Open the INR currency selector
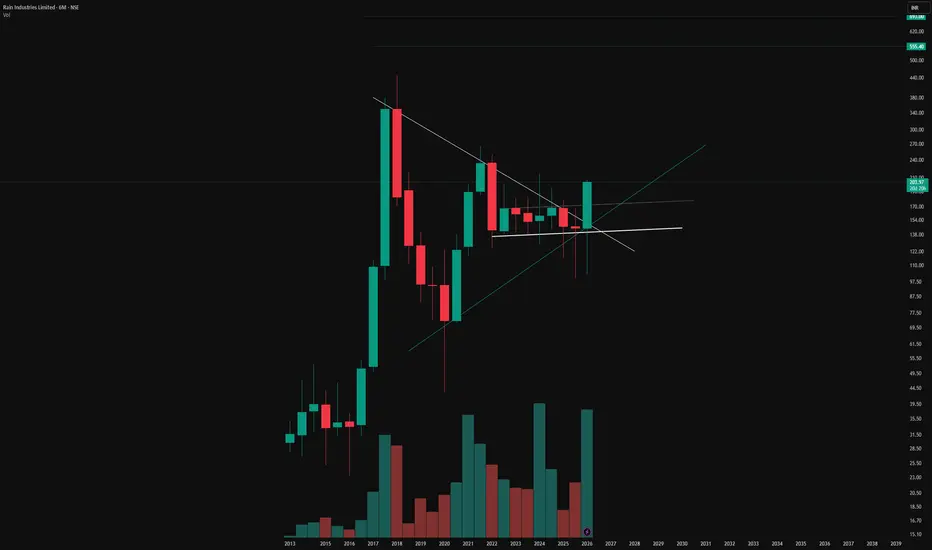This screenshot has height=550, width=932. 915,8
